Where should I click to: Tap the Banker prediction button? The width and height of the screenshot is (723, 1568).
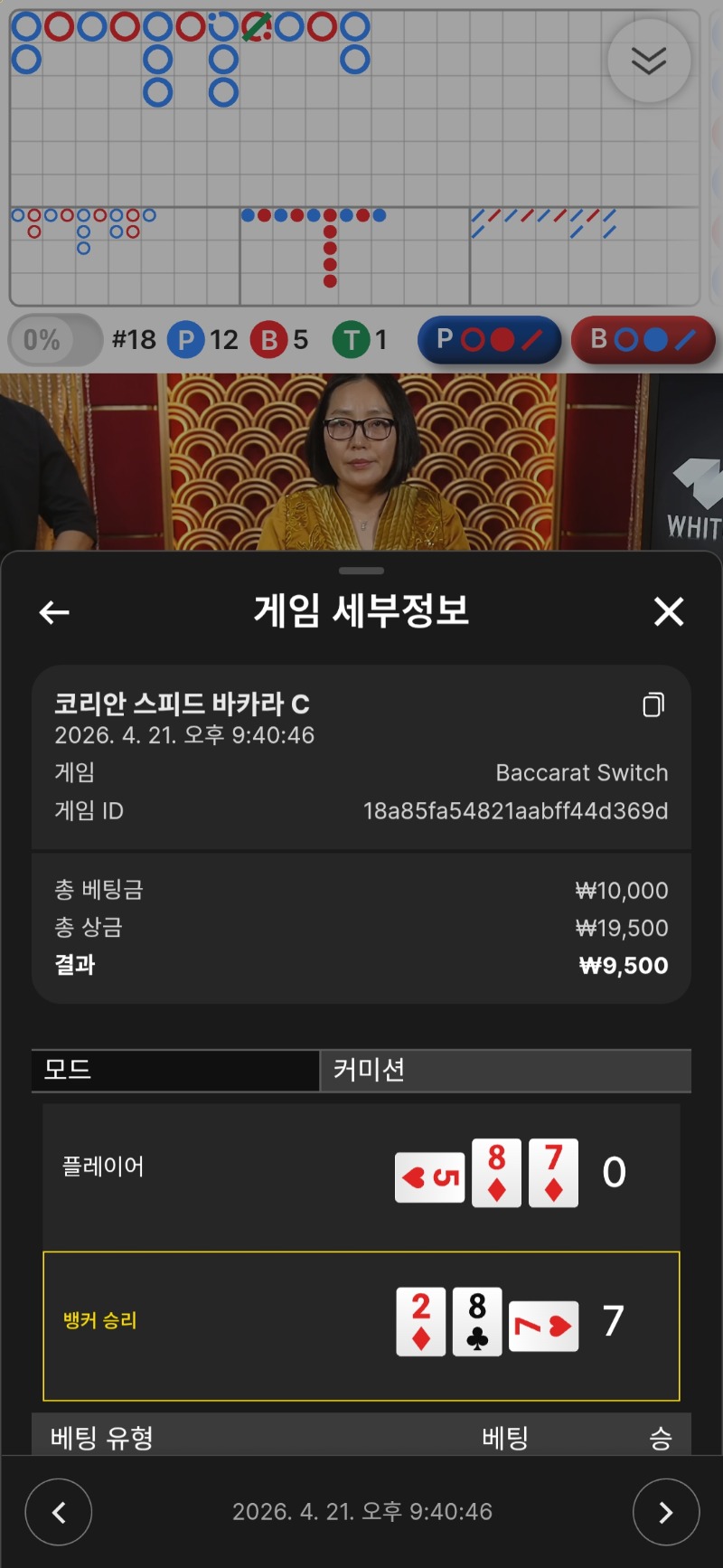coord(643,340)
